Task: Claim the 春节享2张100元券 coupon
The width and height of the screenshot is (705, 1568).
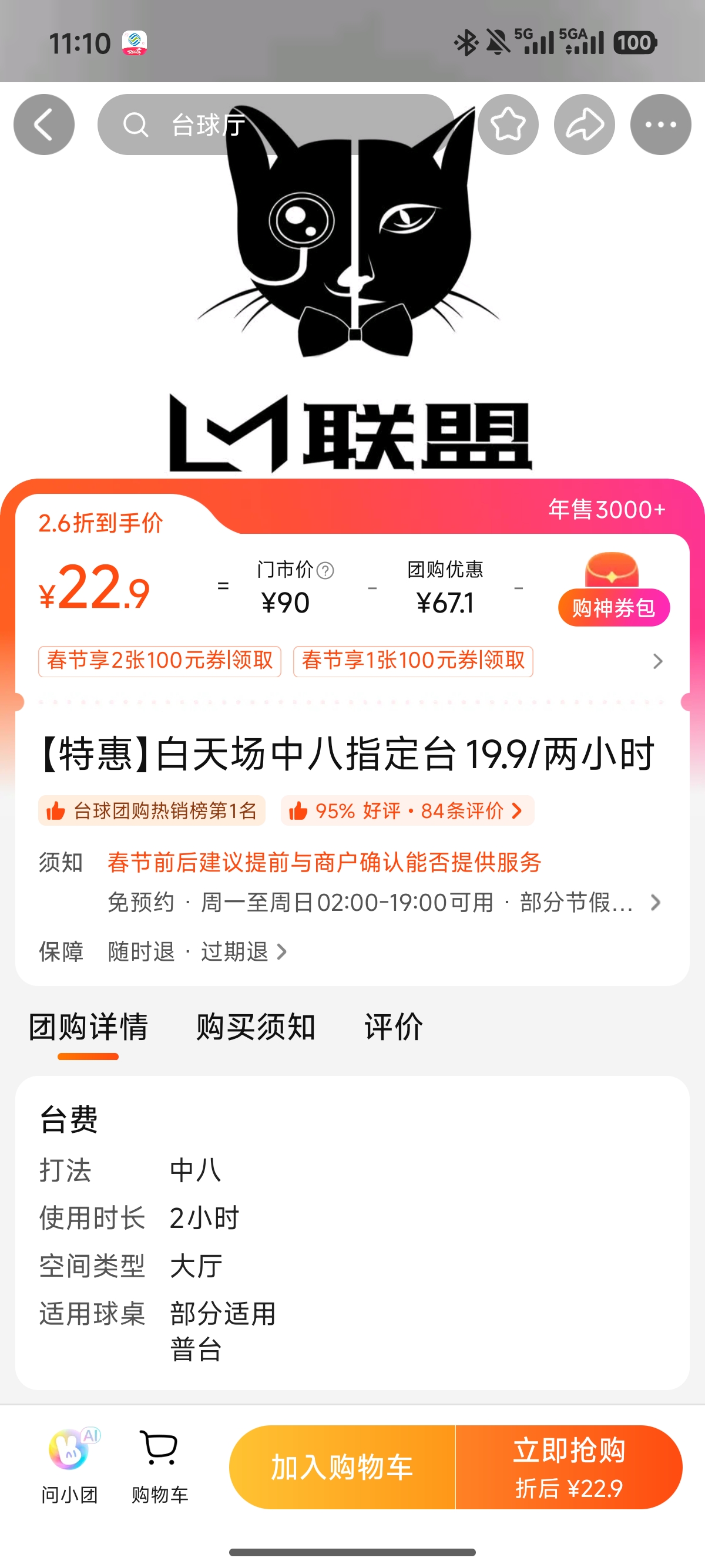Action: click(x=160, y=661)
